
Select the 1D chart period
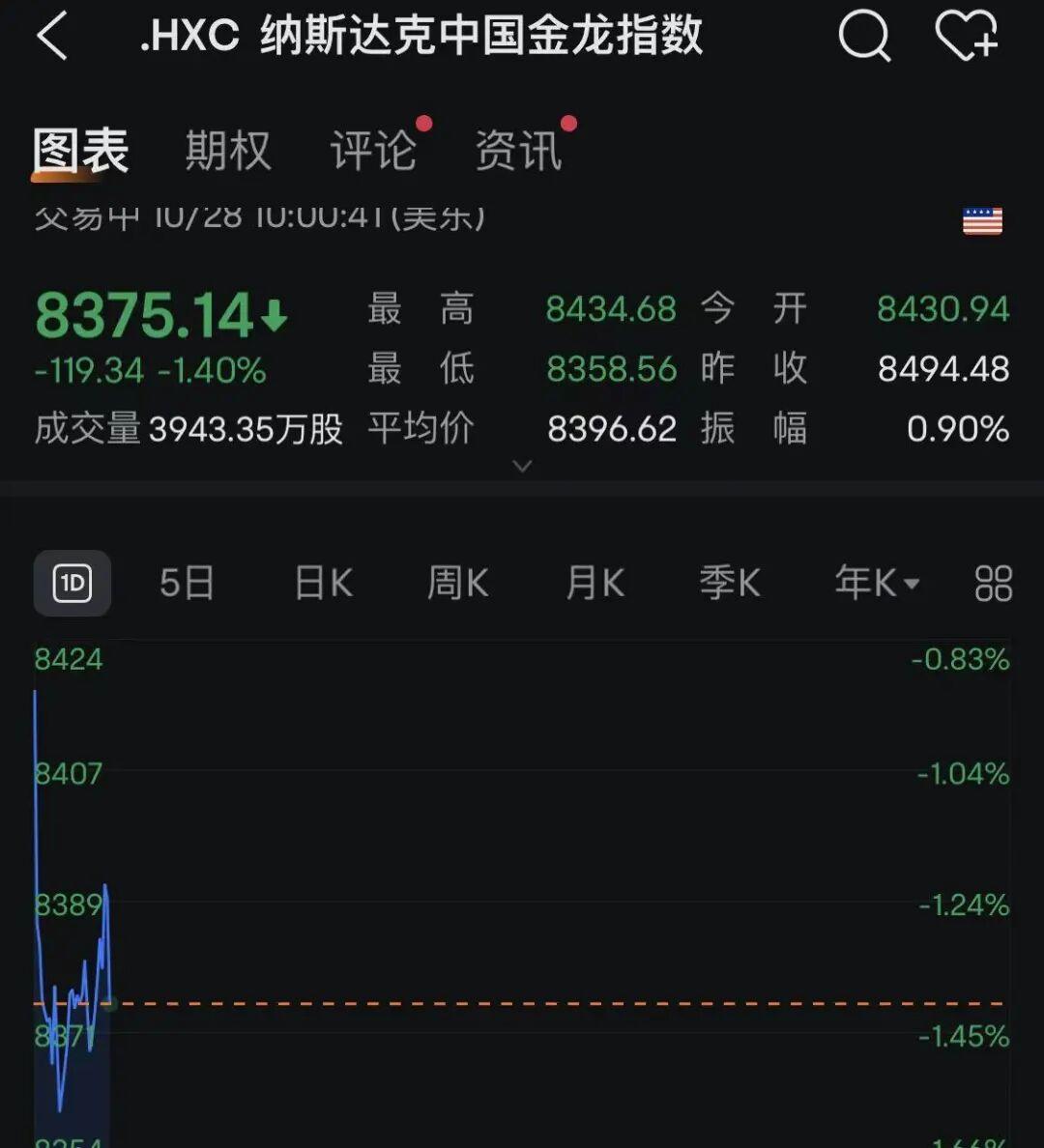point(72,584)
